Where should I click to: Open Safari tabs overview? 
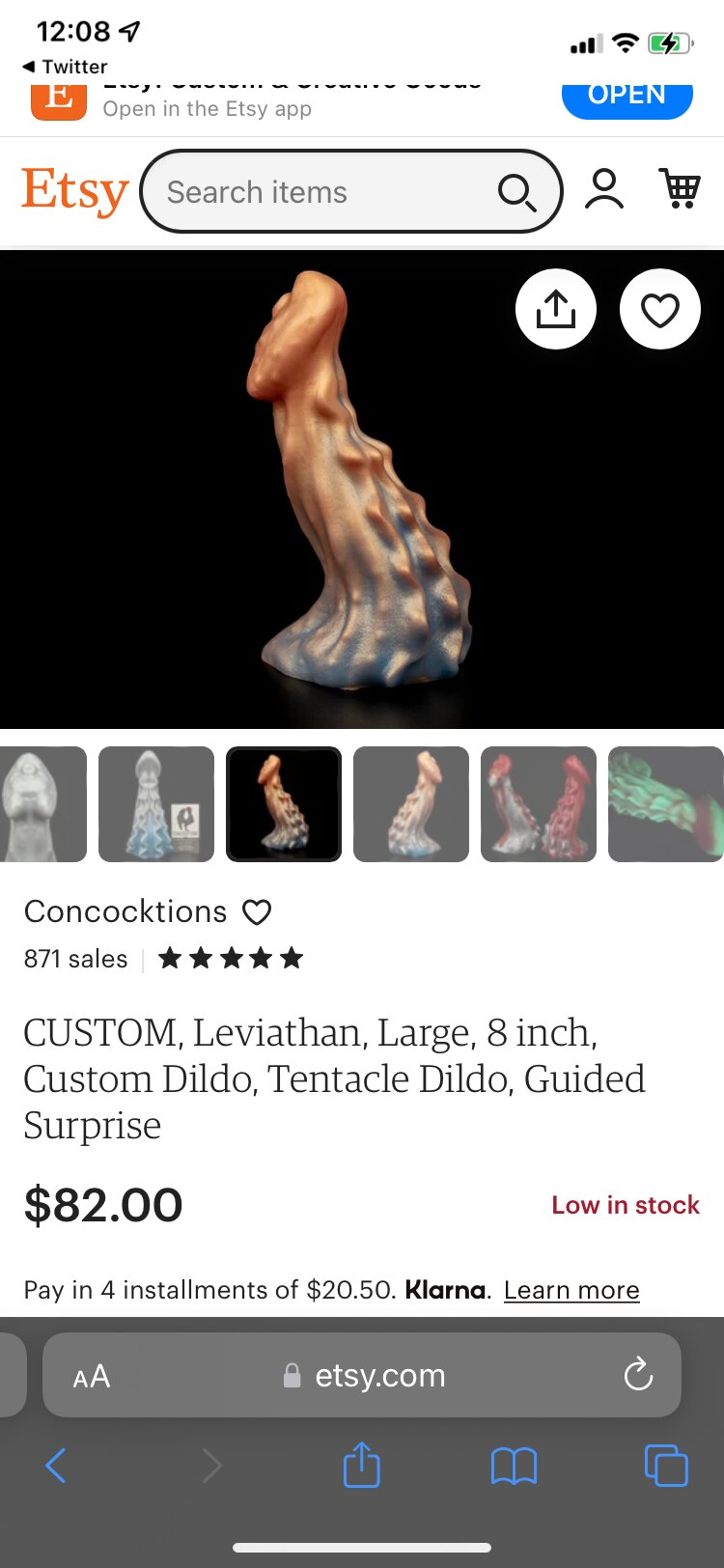pos(665,1466)
